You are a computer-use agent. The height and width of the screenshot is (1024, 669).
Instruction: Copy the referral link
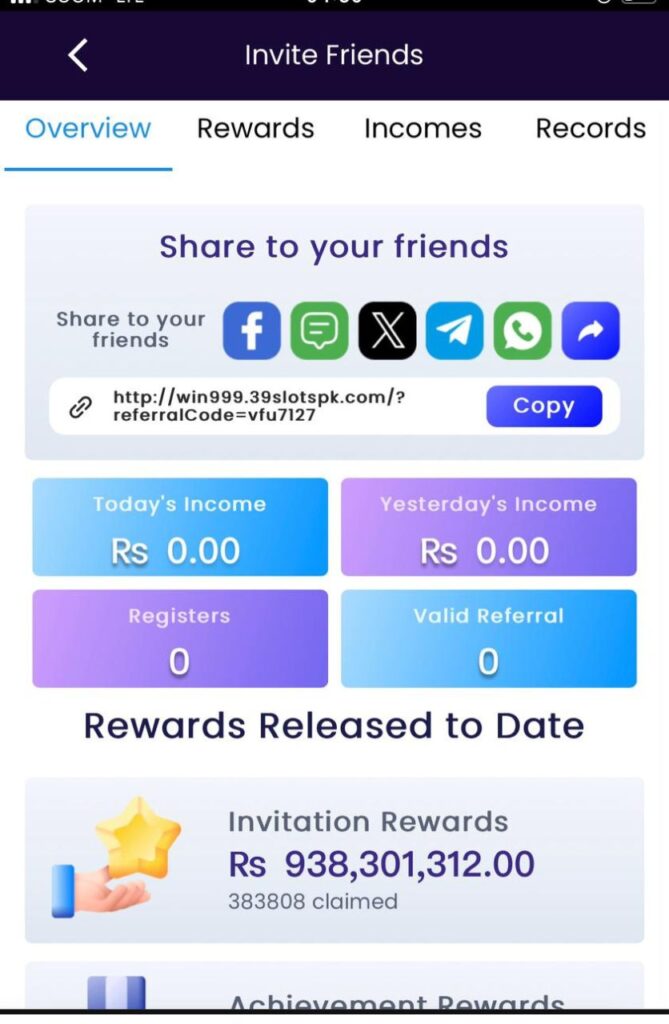544,406
